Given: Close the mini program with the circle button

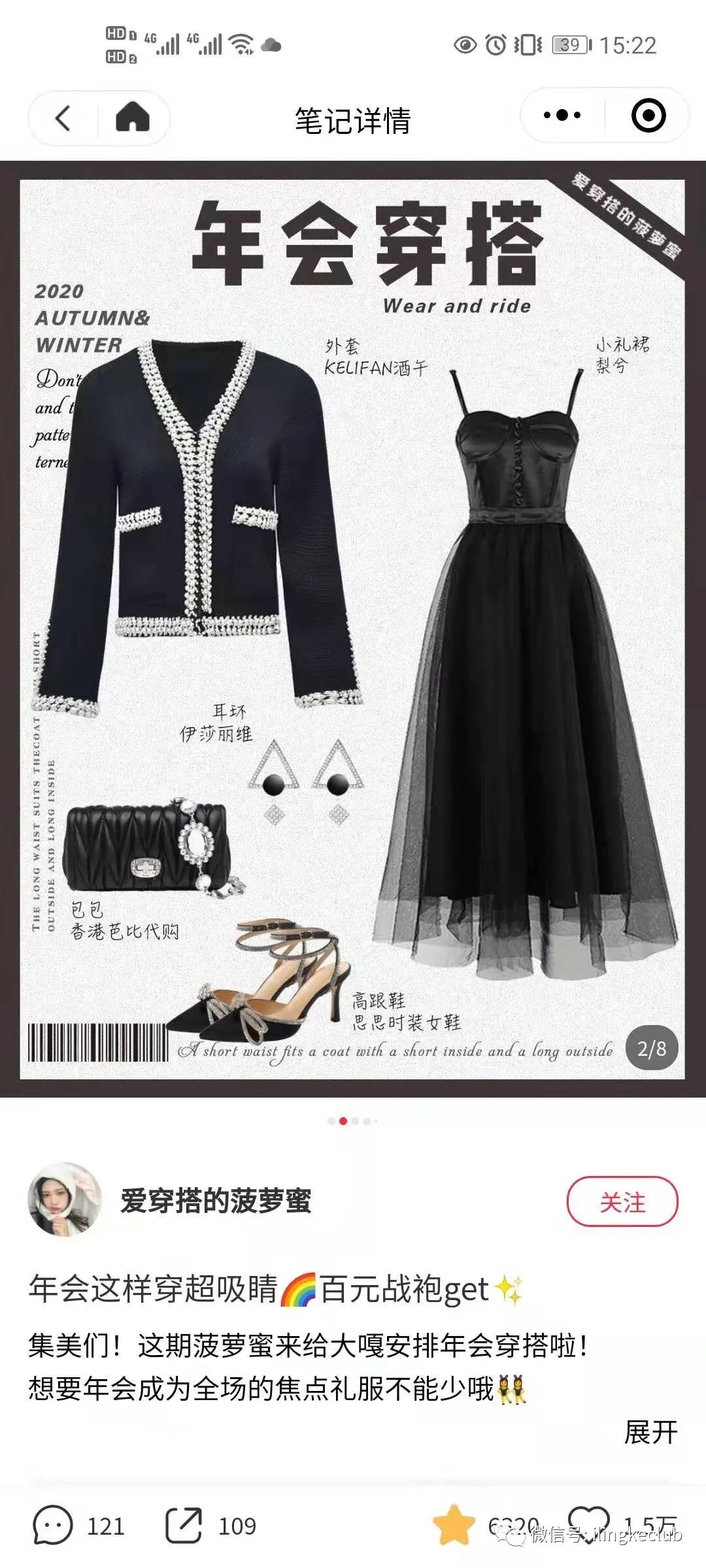Looking at the screenshot, I should pos(648,116).
